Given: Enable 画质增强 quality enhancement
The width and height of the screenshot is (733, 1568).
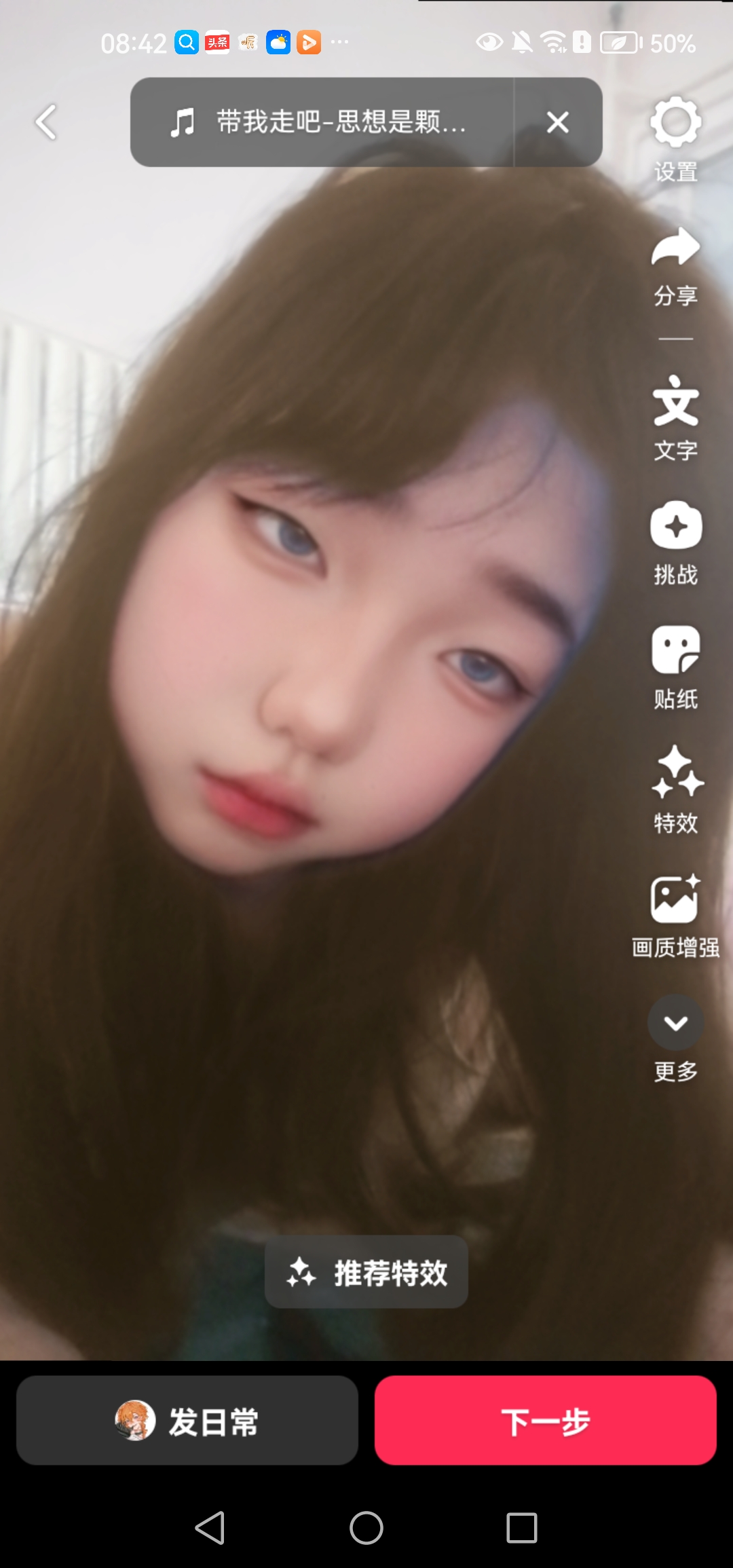Looking at the screenshot, I should (x=675, y=914).
